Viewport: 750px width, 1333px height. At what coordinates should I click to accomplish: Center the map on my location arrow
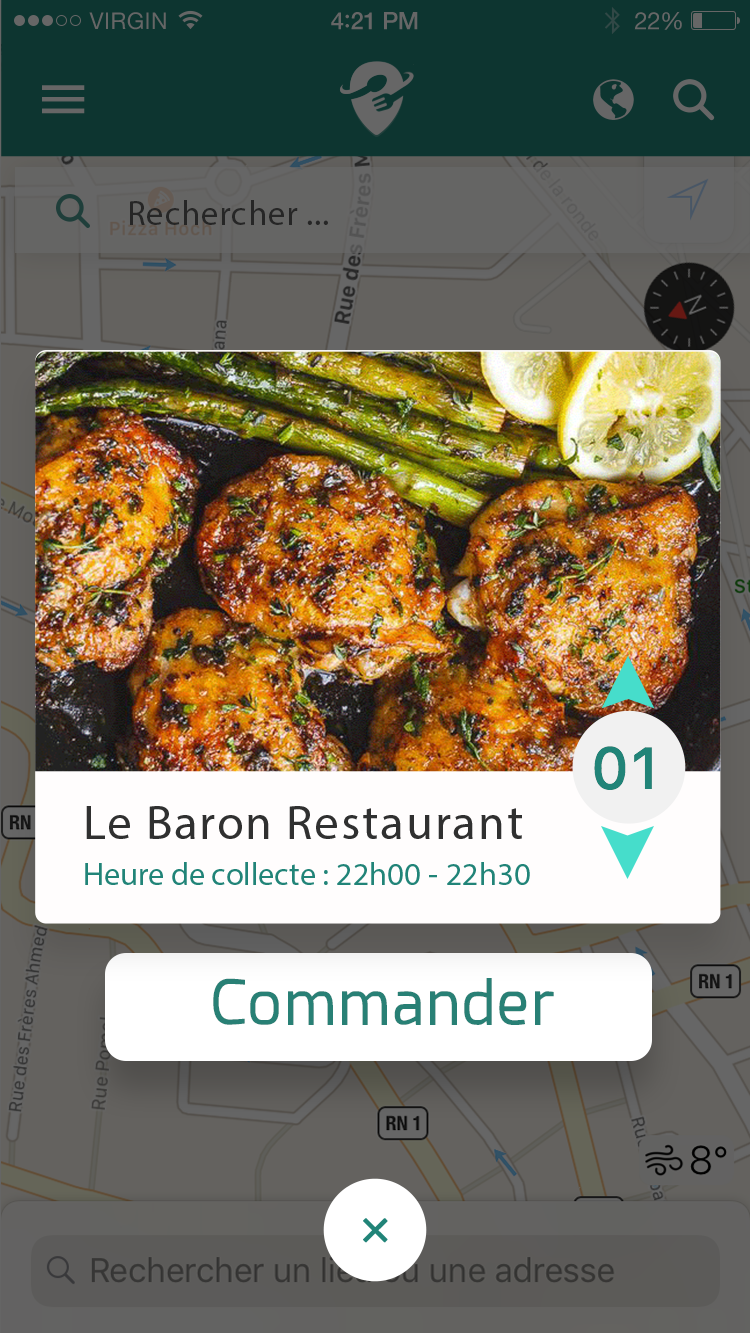pyautogui.click(x=689, y=198)
